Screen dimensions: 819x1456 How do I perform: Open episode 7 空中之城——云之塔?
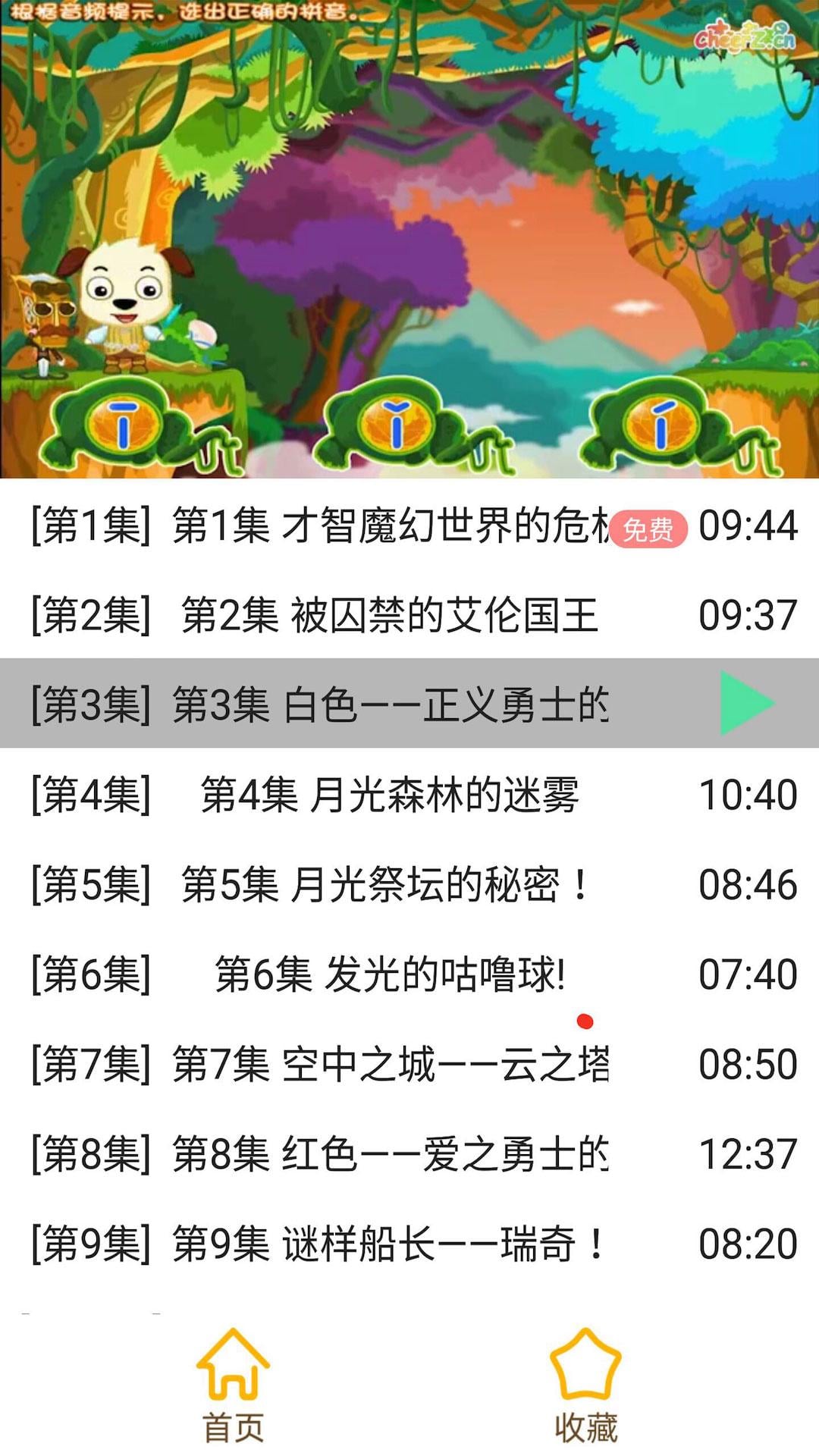pos(409,1063)
